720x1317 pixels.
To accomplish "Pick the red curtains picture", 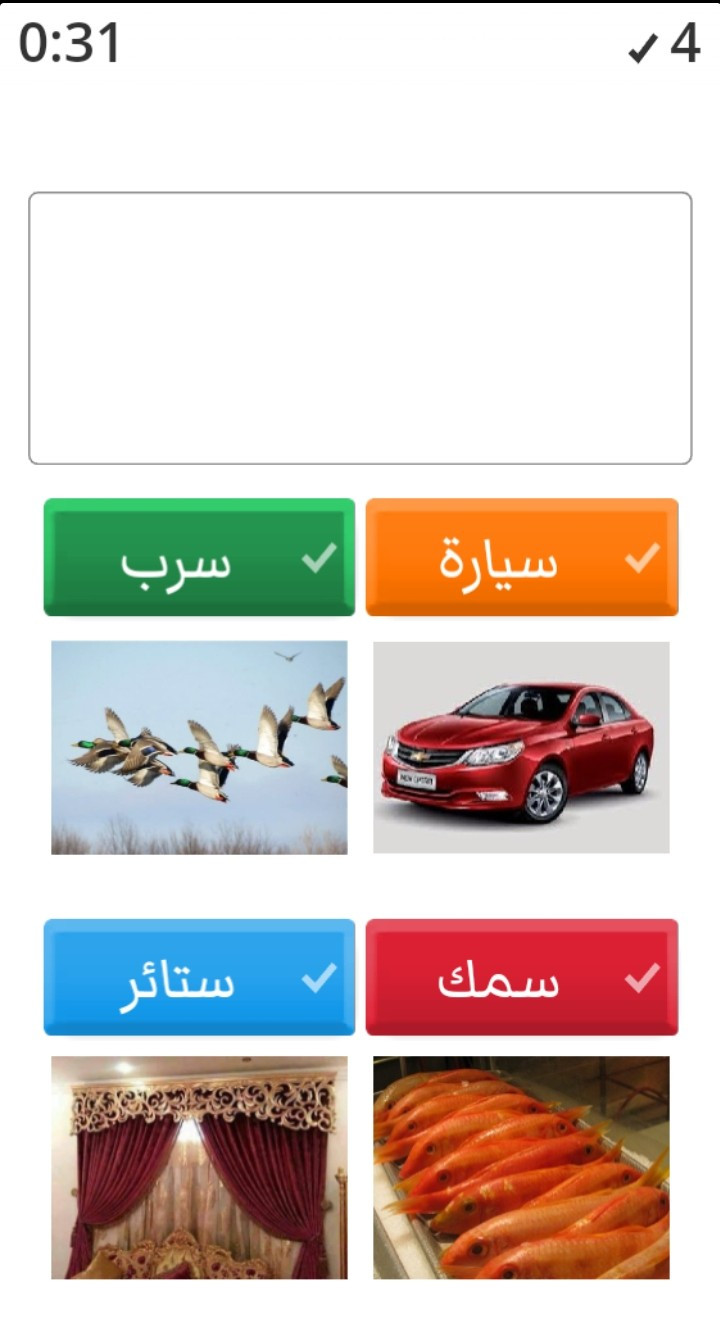I will [x=199, y=1167].
